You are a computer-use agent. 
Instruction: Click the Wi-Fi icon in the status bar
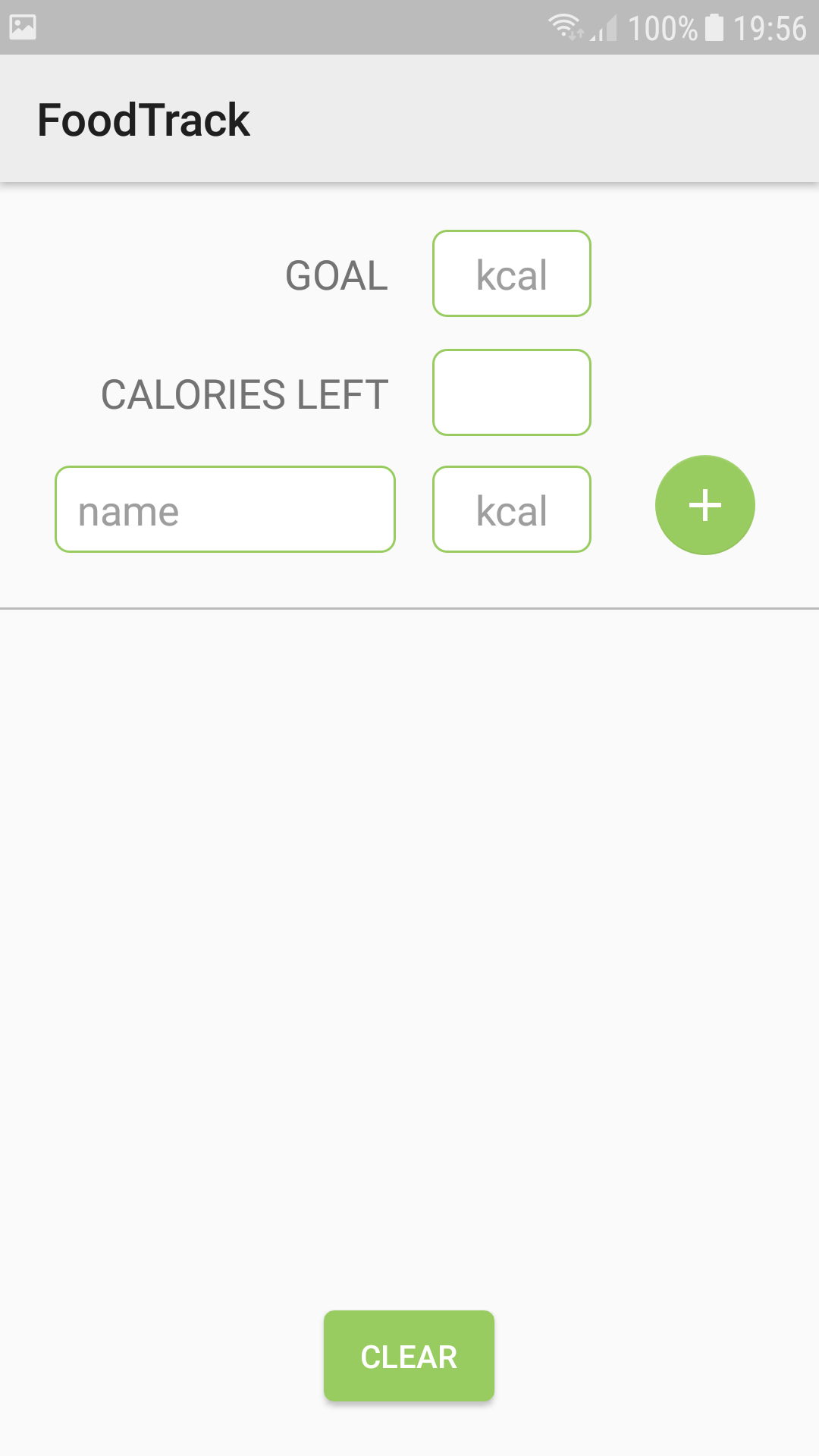coord(564,26)
